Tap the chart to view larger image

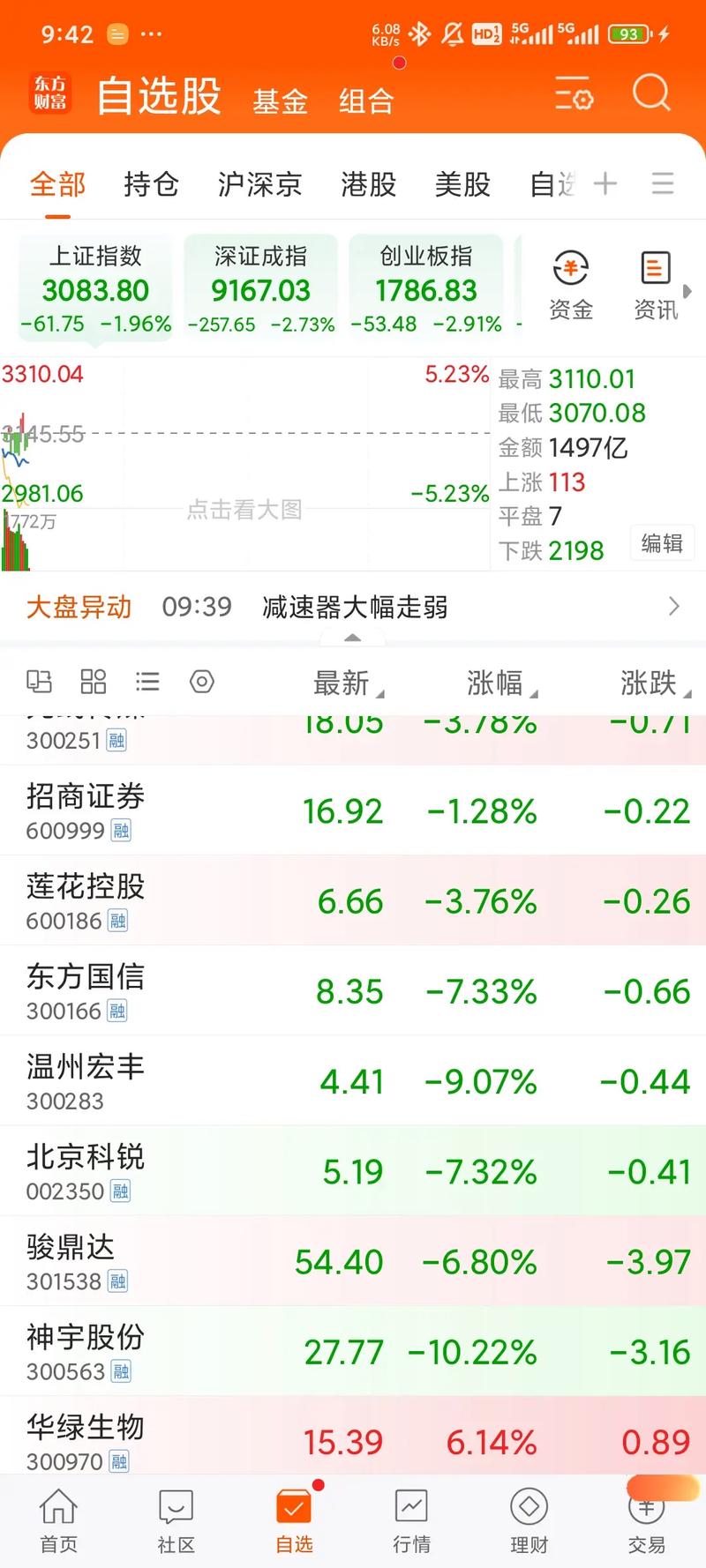tap(244, 510)
